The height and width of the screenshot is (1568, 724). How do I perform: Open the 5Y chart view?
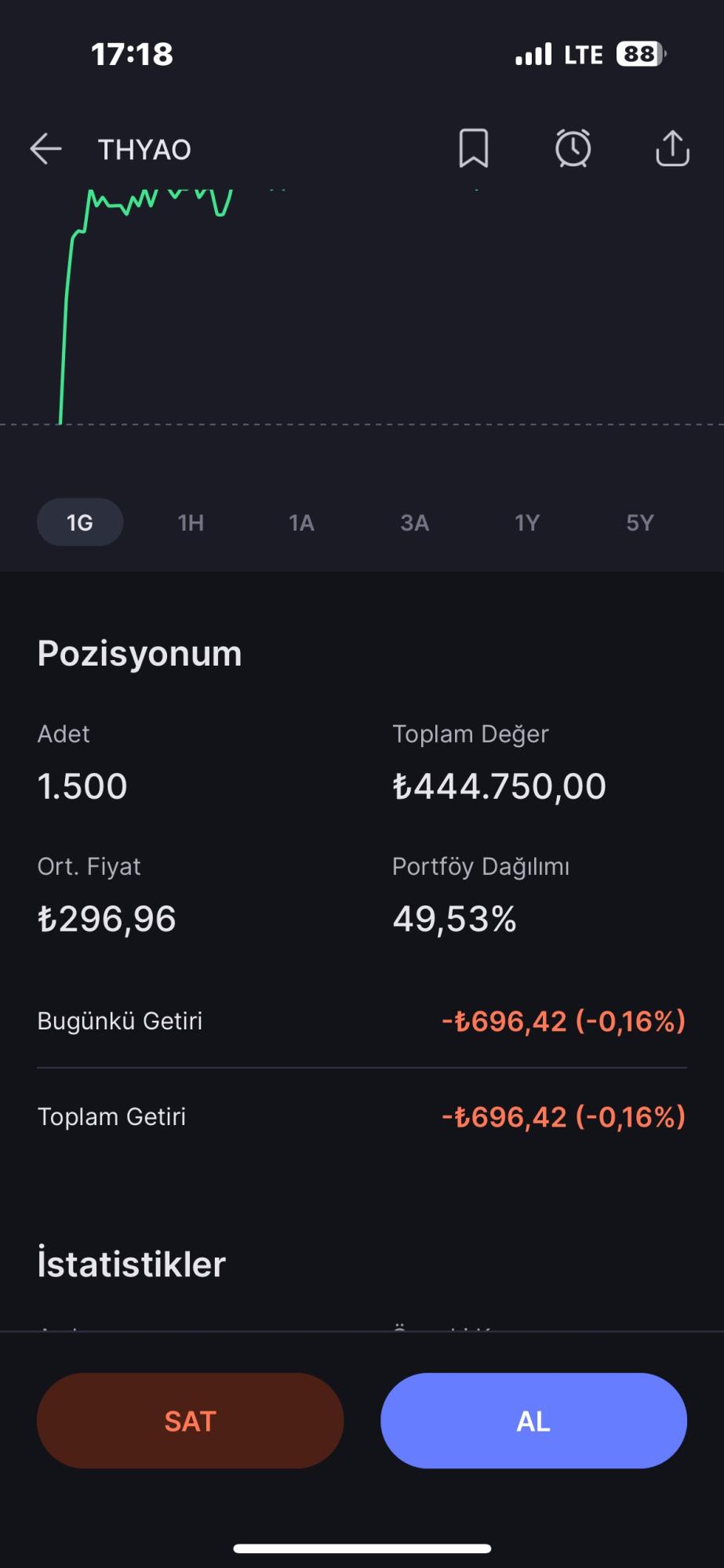(x=639, y=522)
